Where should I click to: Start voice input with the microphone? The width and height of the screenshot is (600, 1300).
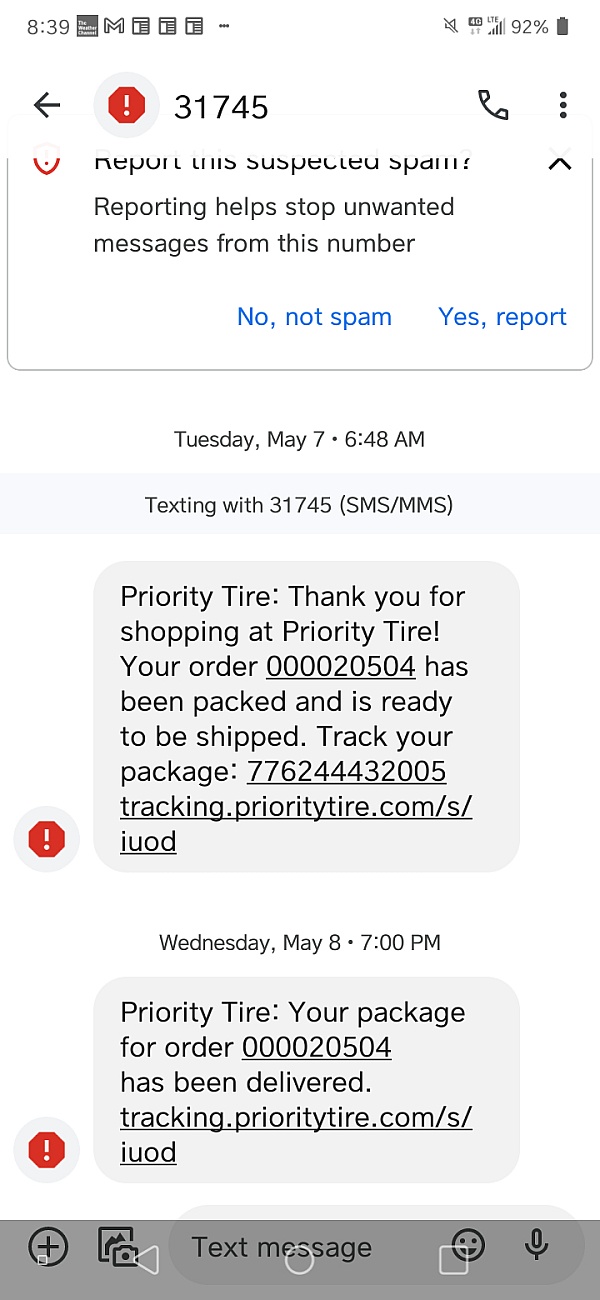[537, 1245]
